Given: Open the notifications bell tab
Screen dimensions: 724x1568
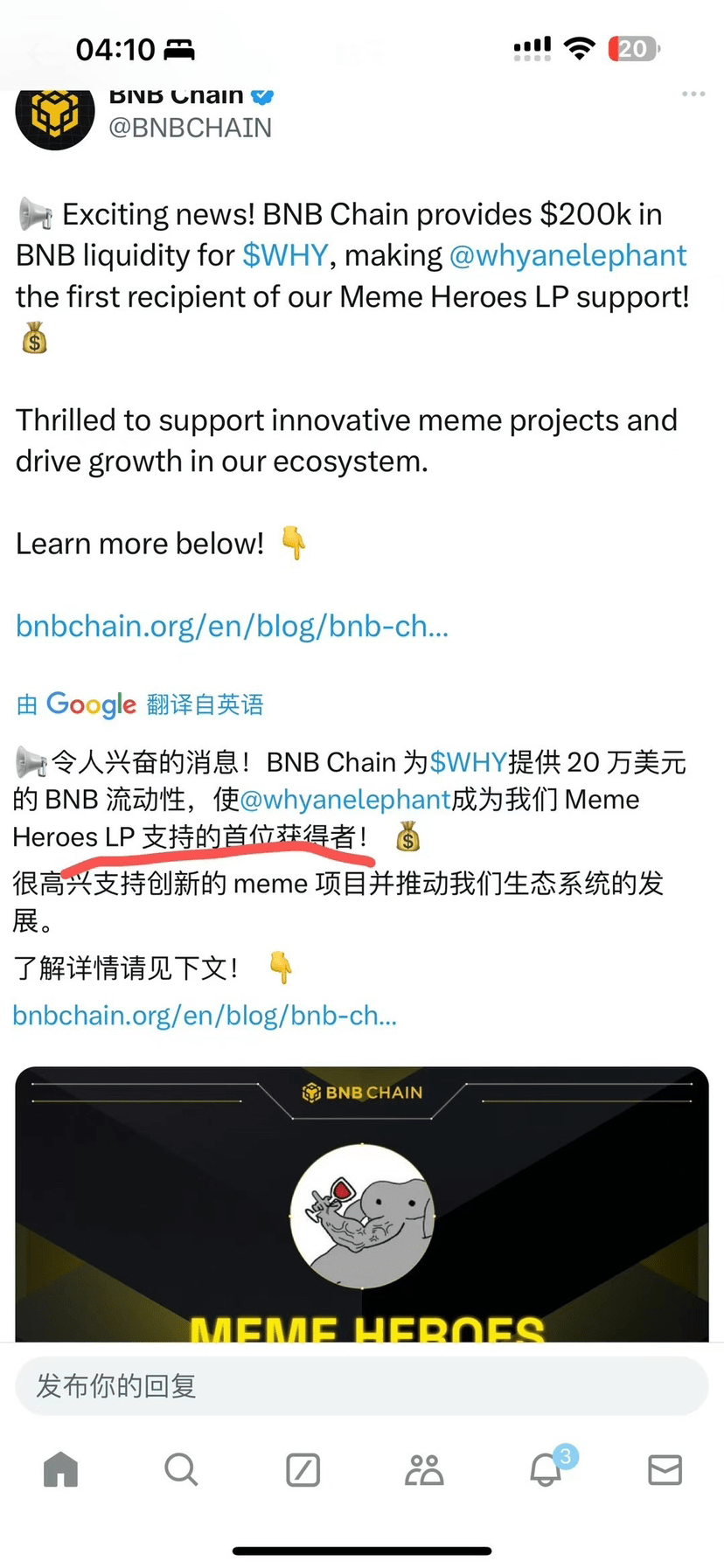Looking at the screenshot, I should click(546, 1469).
